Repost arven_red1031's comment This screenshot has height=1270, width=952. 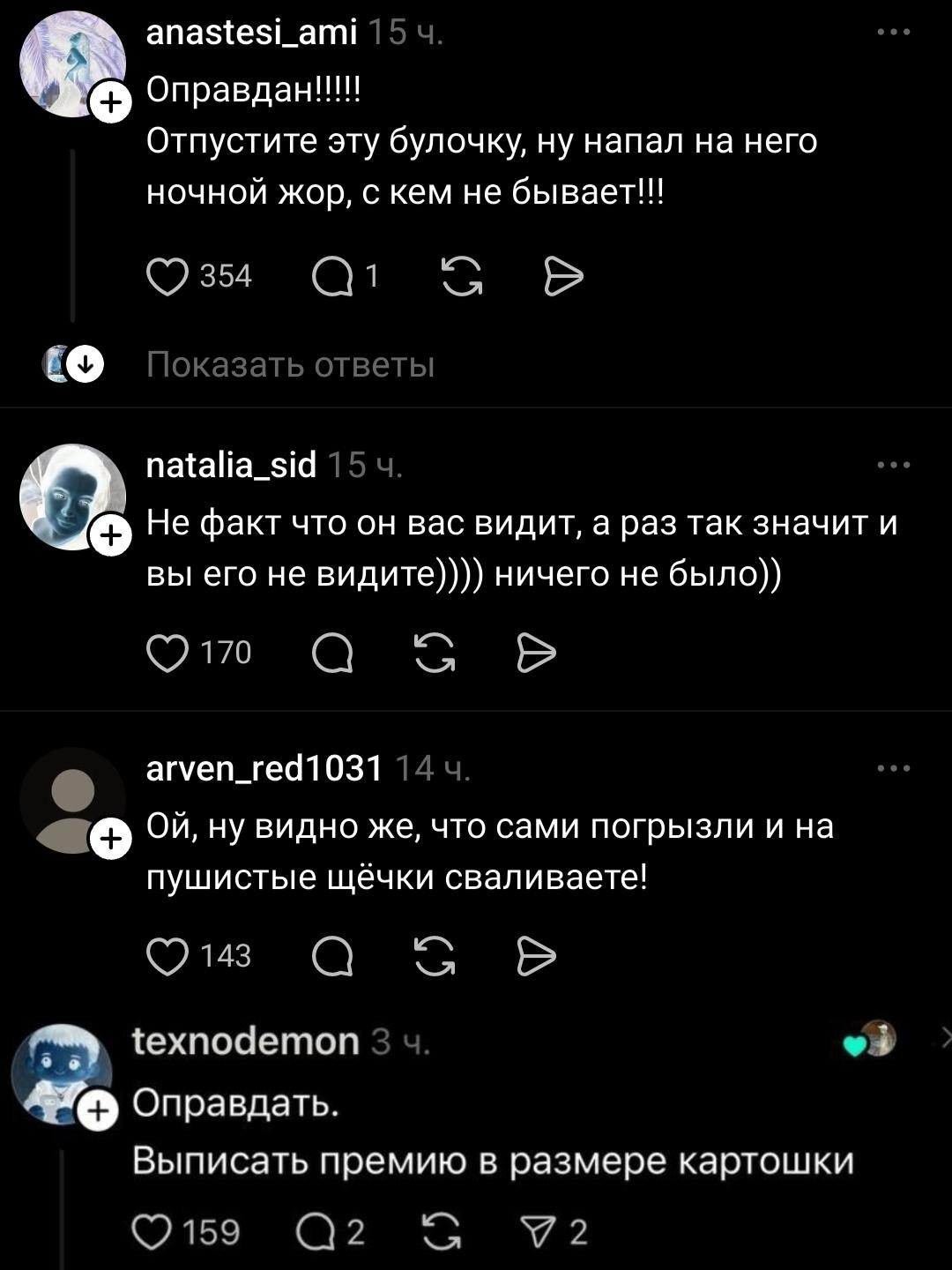click(435, 956)
